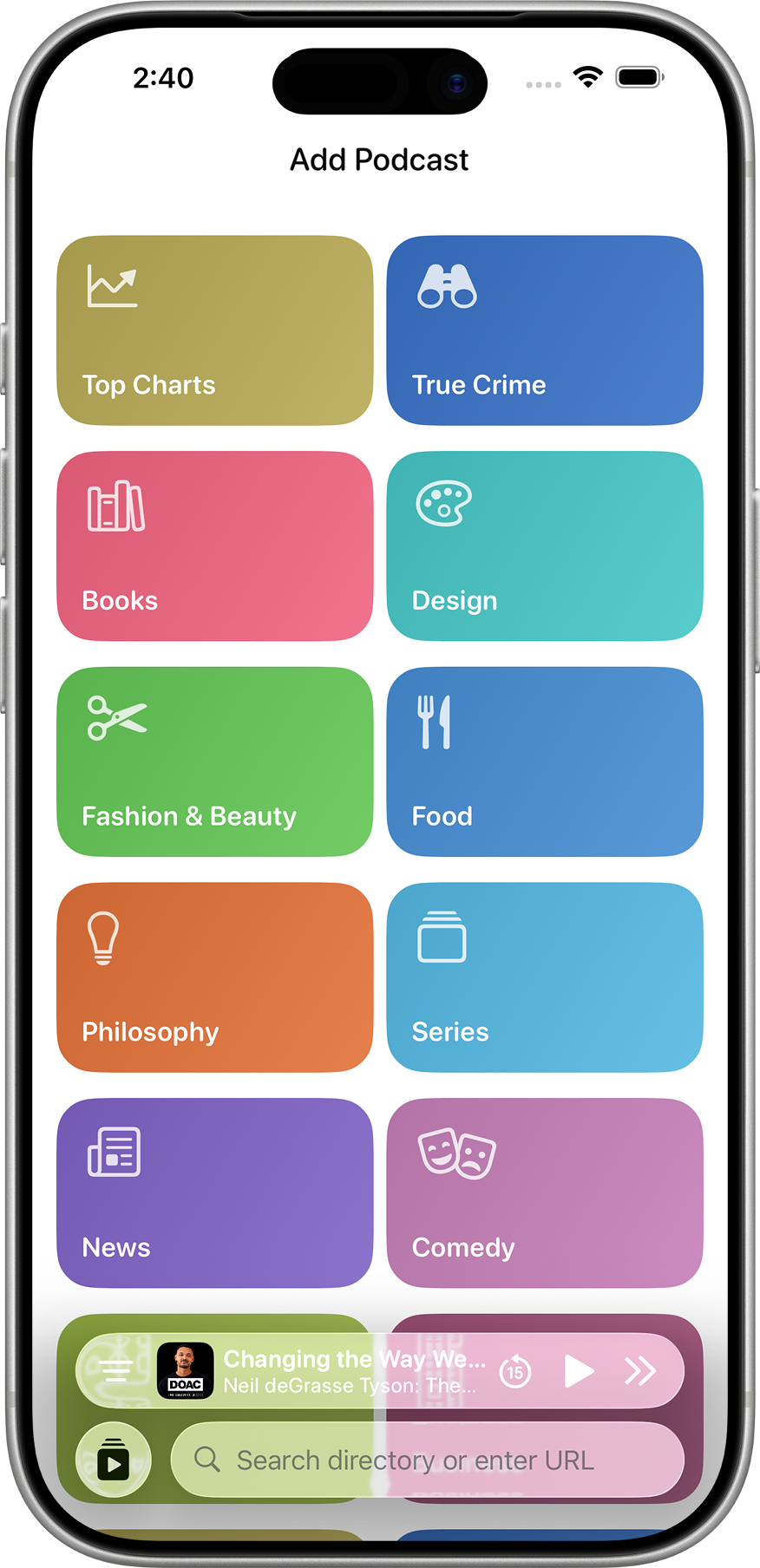Viewport: 760px width, 1568px height.
Task: Open the Up Next queue icon in mini player
Action: click(x=116, y=1370)
